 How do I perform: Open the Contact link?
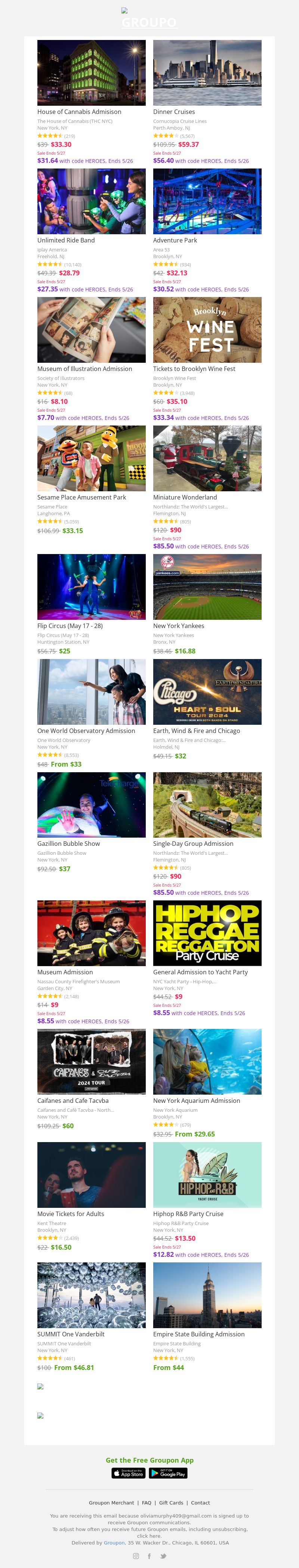[x=200, y=1503]
